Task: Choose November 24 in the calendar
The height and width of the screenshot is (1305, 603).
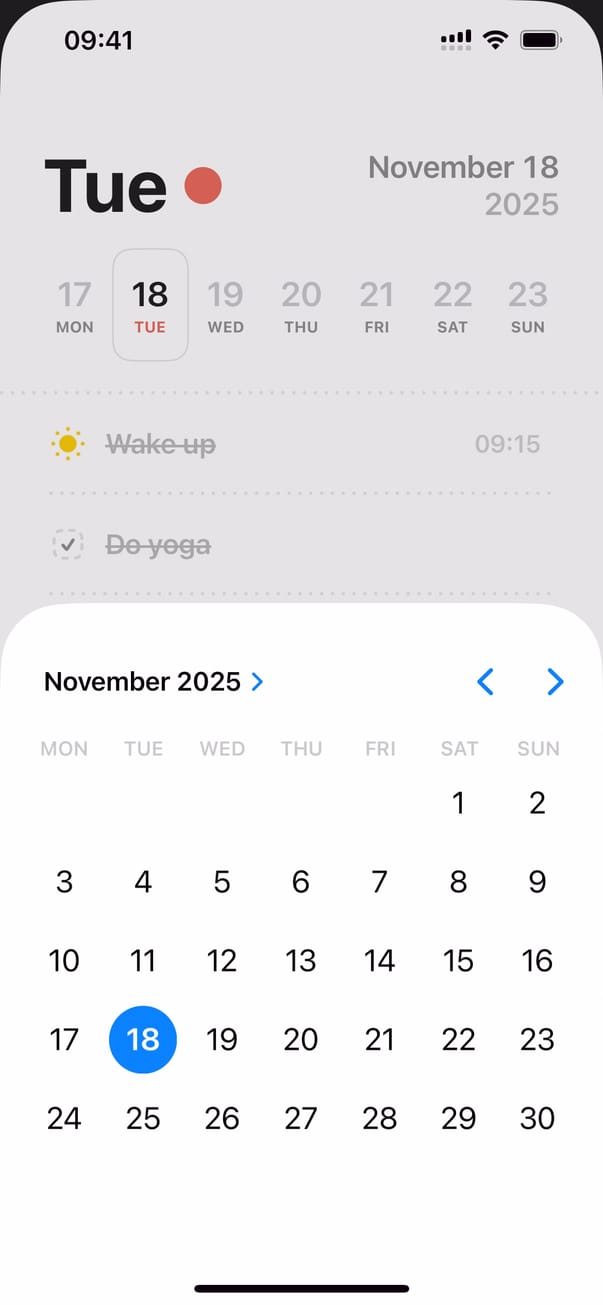Action: [x=64, y=1118]
